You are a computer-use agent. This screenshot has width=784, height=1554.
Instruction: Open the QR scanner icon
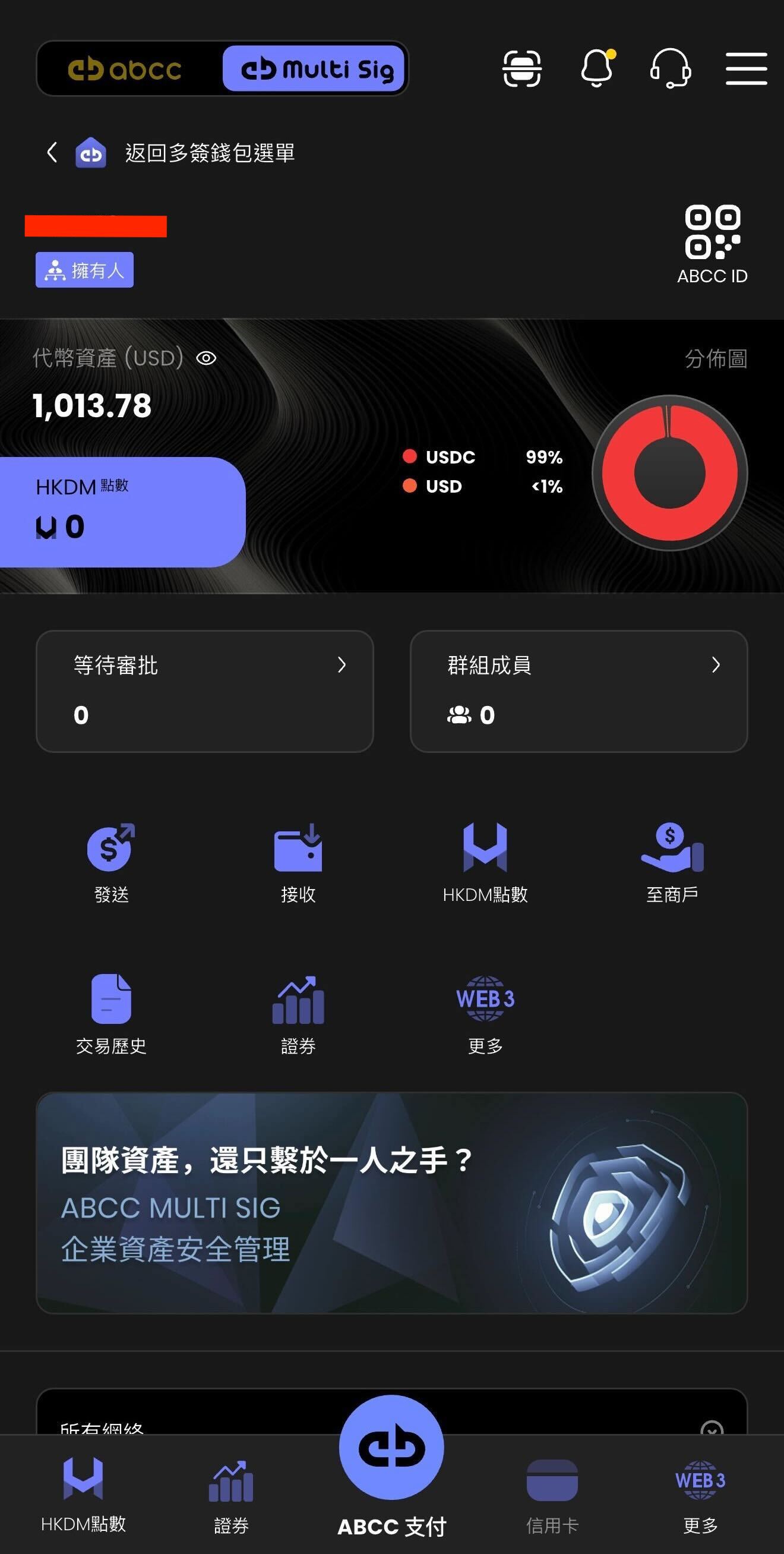click(x=521, y=69)
